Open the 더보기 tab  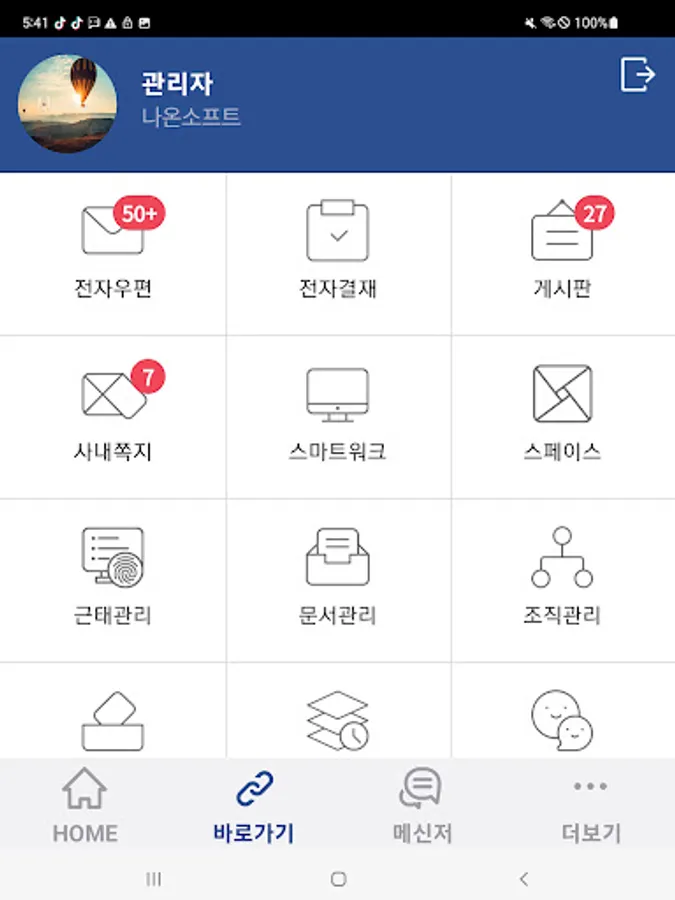(590, 805)
